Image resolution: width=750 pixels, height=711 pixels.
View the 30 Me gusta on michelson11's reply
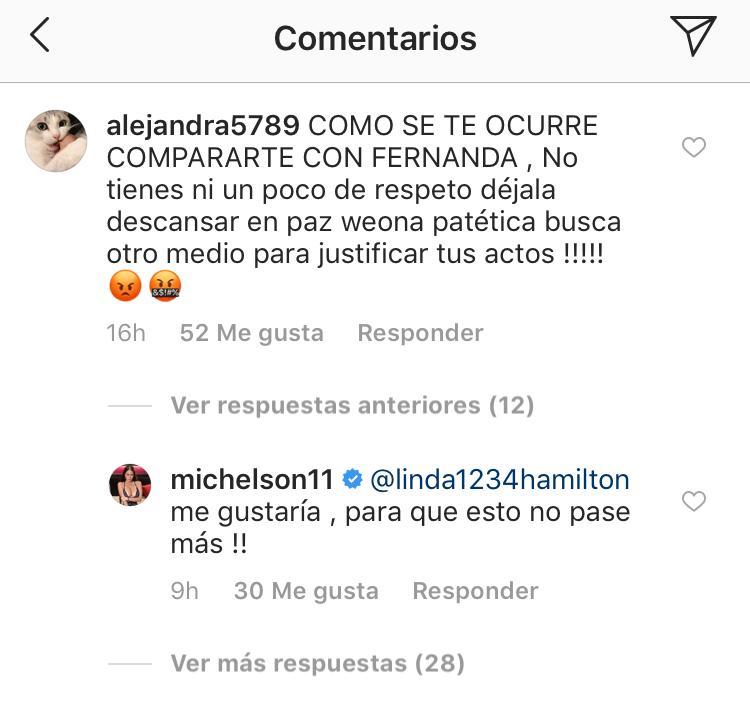[x=306, y=591]
